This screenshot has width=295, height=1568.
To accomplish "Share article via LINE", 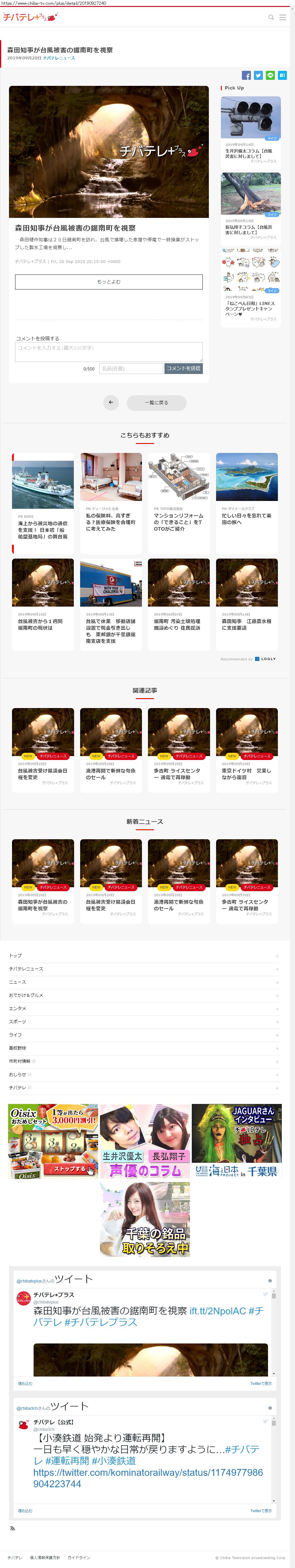I will coord(270,75).
